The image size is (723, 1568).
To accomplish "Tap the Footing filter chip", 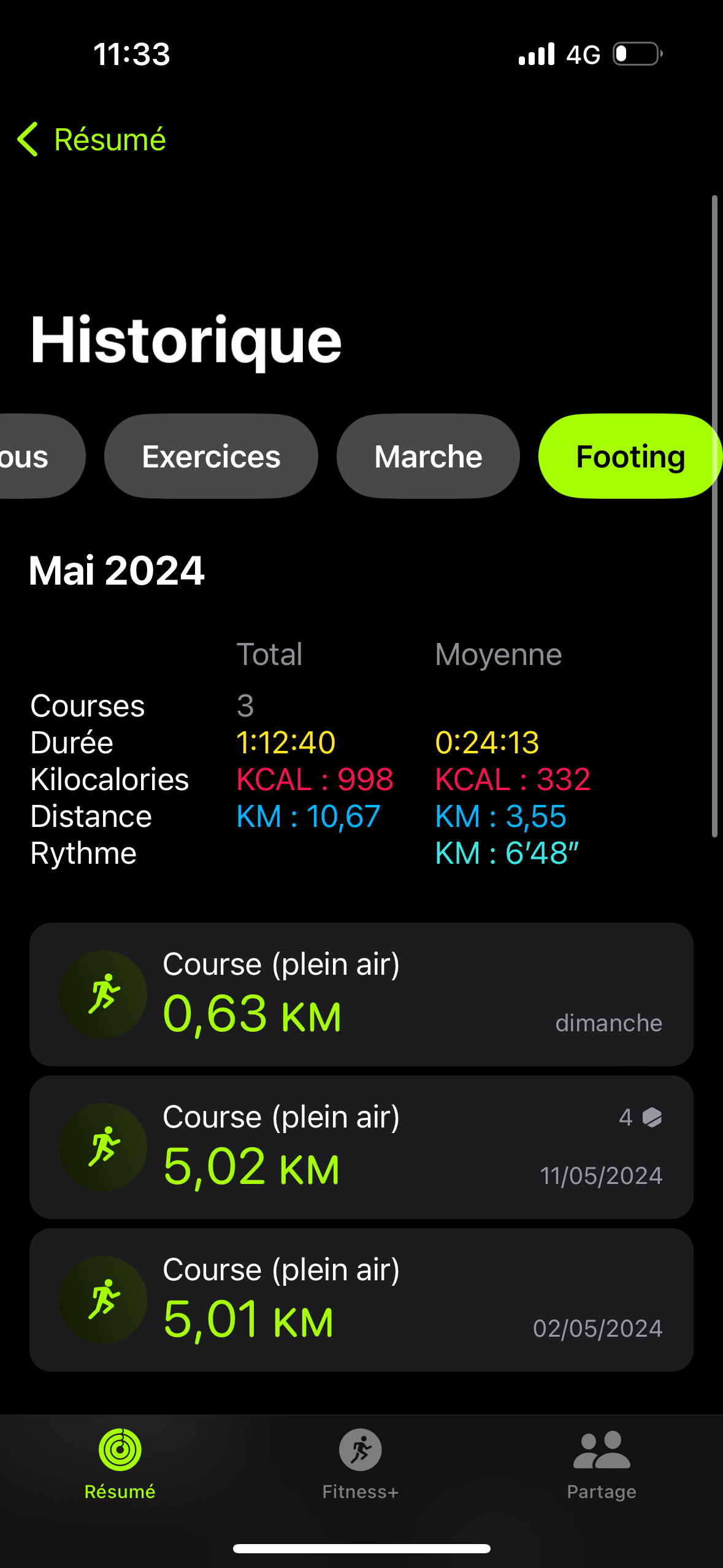I will [x=629, y=456].
